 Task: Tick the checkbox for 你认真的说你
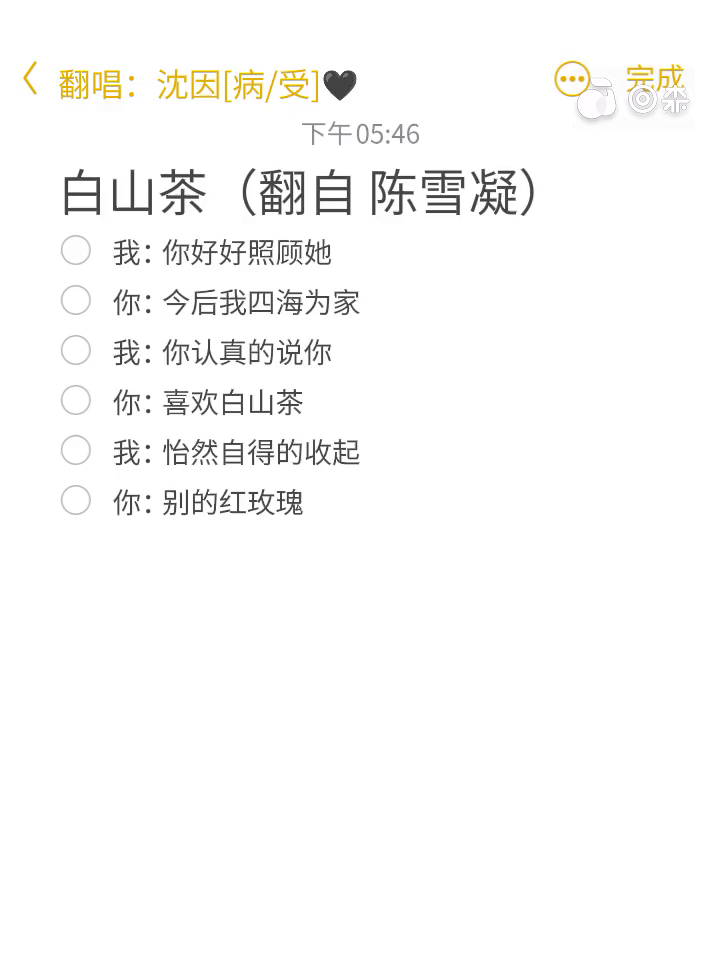(x=76, y=350)
